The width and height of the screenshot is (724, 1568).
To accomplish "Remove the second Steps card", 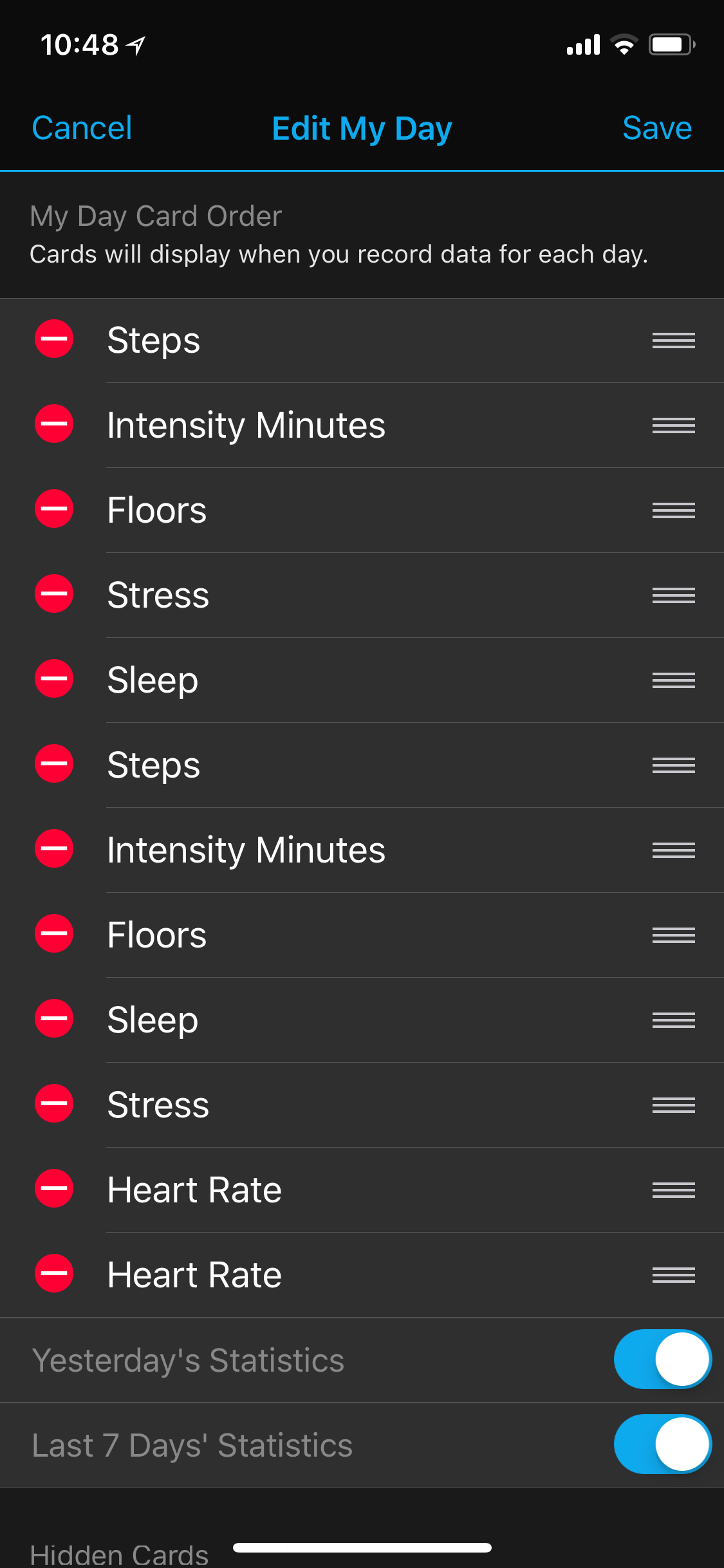I will (x=54, y=763).
